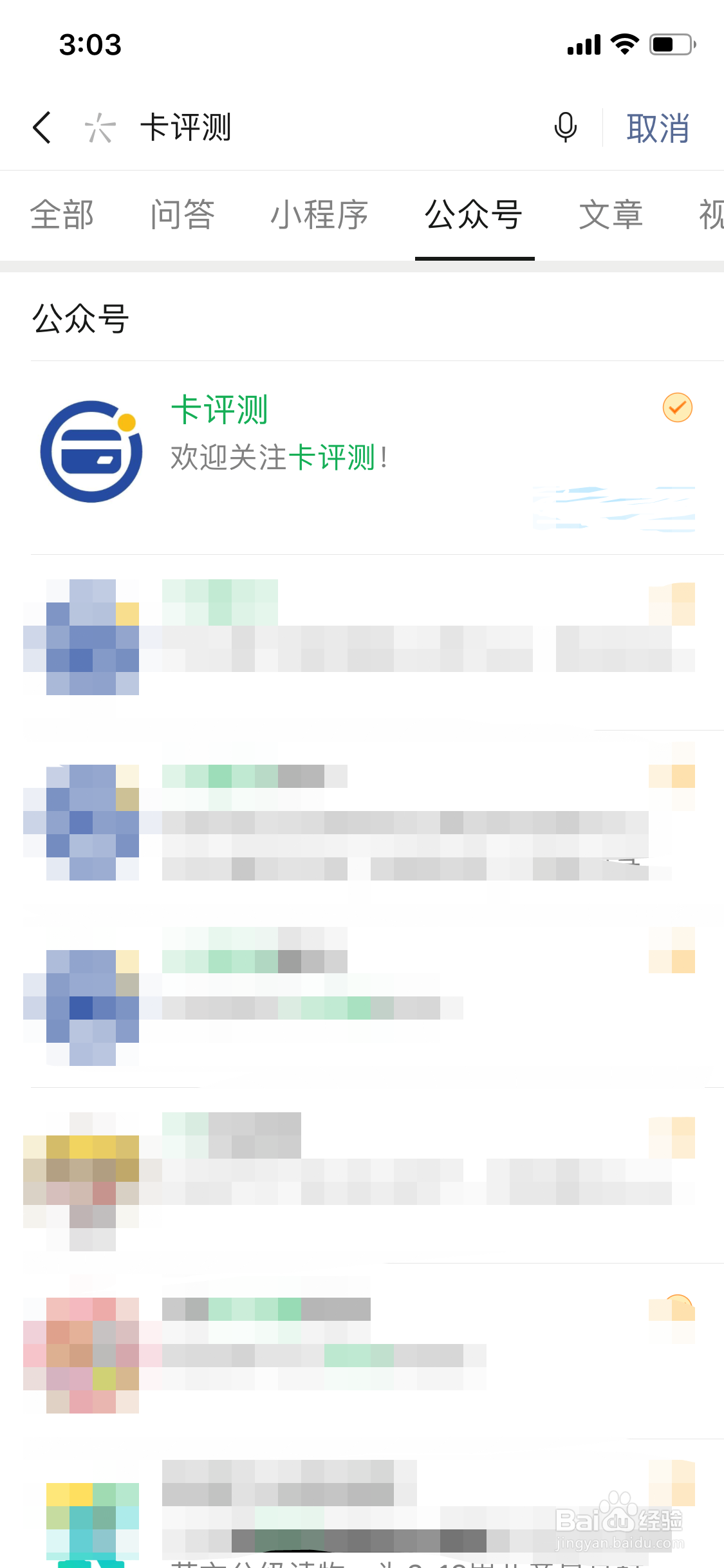Screen dimensions: 724x1568
Task: Tap the 取消 cancel button
Action: (x=658, y=127)
